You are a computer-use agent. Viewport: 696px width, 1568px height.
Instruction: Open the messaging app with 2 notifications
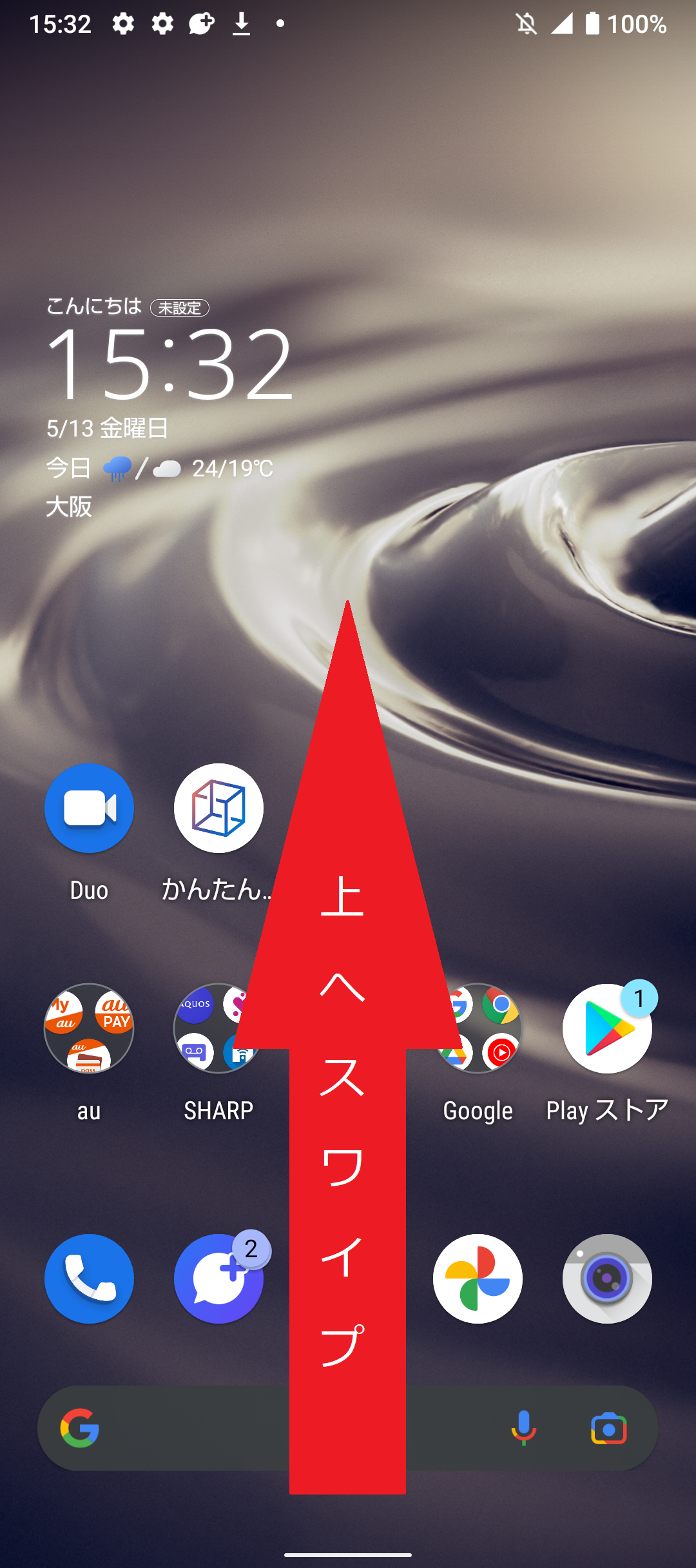[218, 1279]
